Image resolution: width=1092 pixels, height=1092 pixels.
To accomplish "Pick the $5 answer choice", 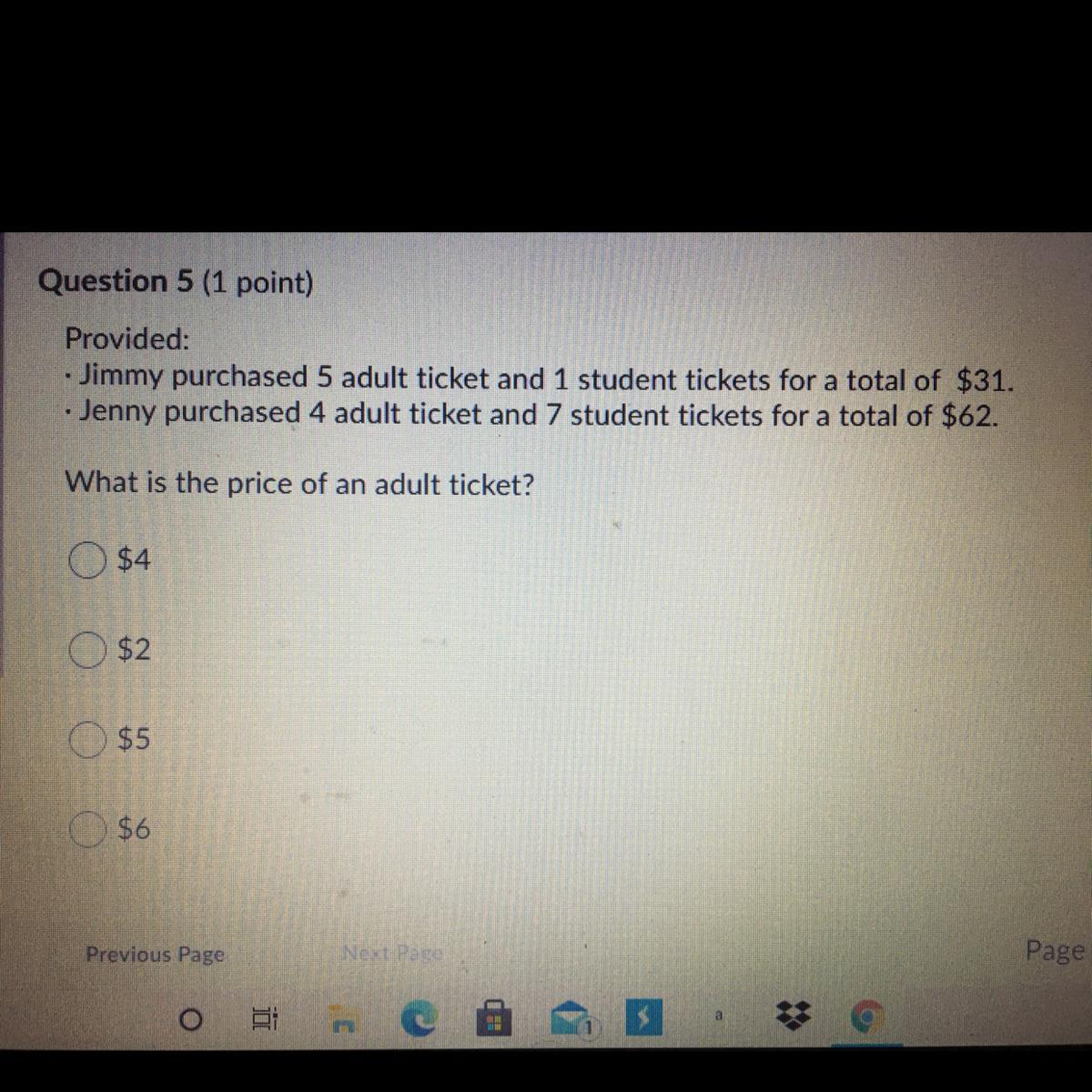I will pos(86,740).
